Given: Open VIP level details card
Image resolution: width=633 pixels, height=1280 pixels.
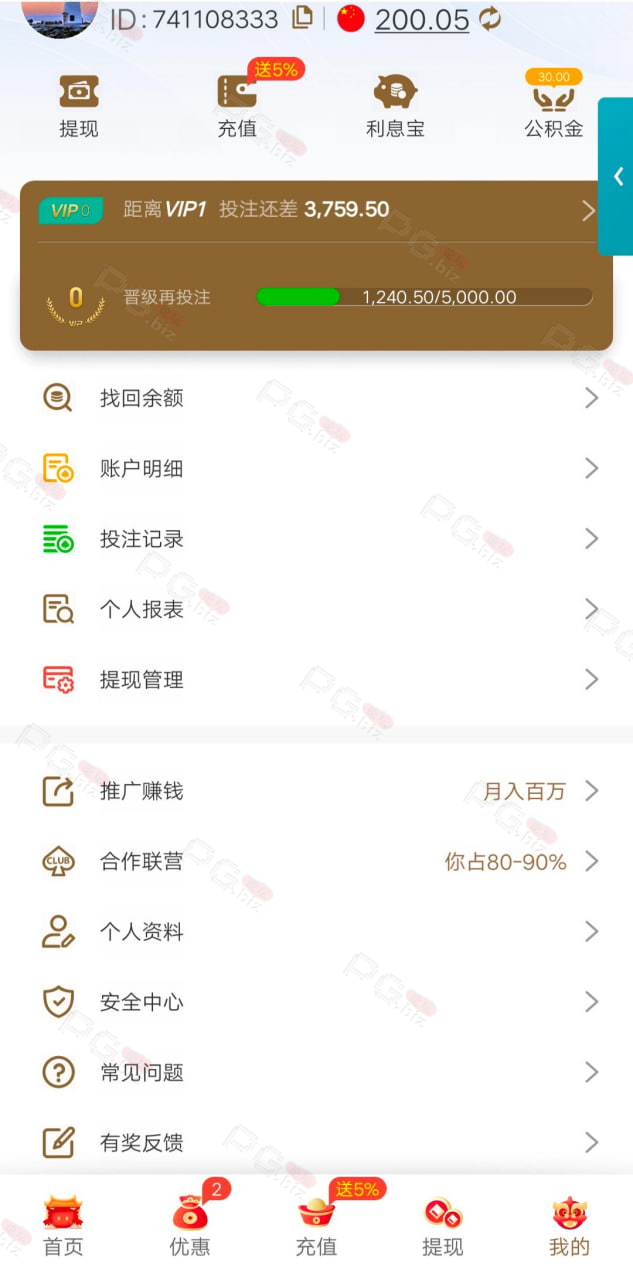Looking at the screenshot, I should (316, 265).
